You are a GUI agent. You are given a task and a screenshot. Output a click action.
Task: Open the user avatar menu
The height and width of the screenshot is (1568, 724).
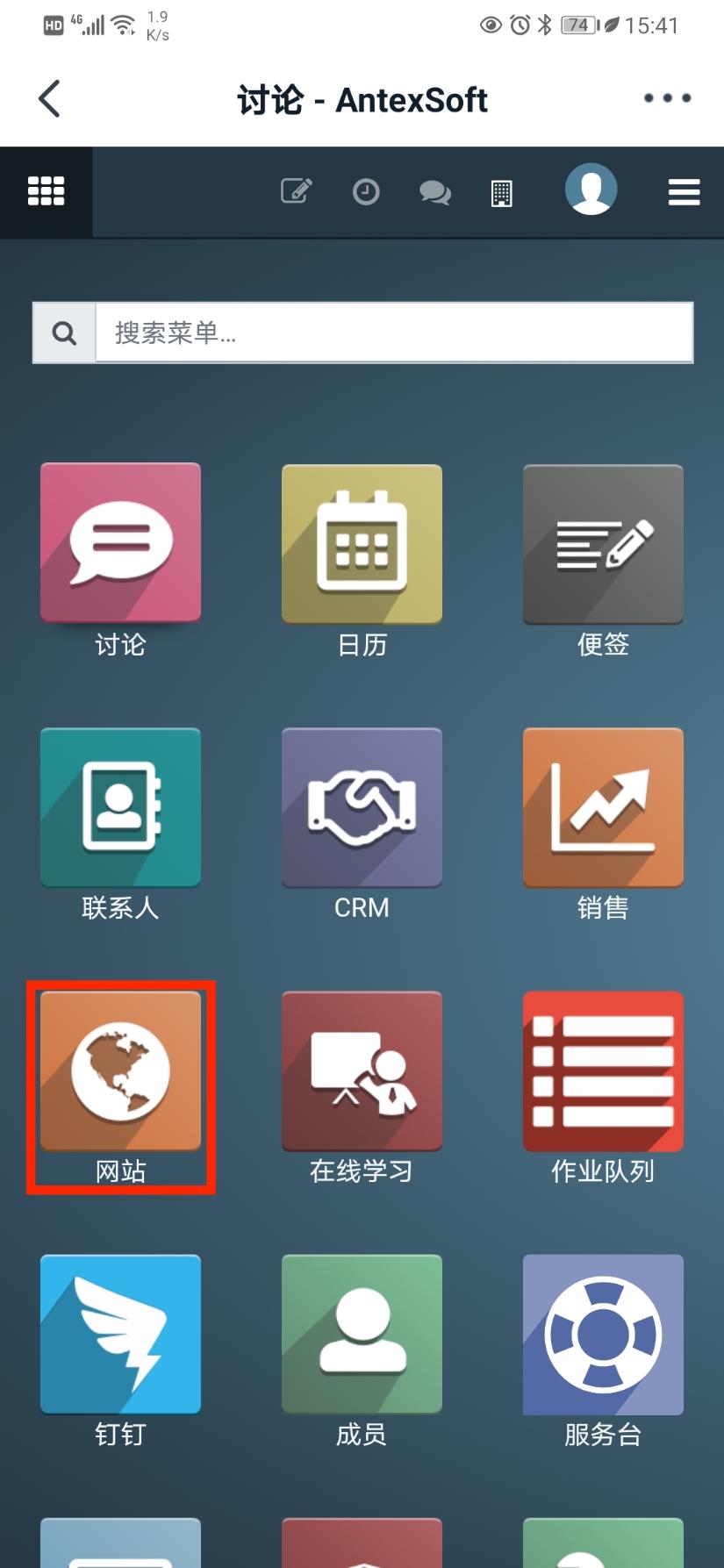click(x=591, y=189)
